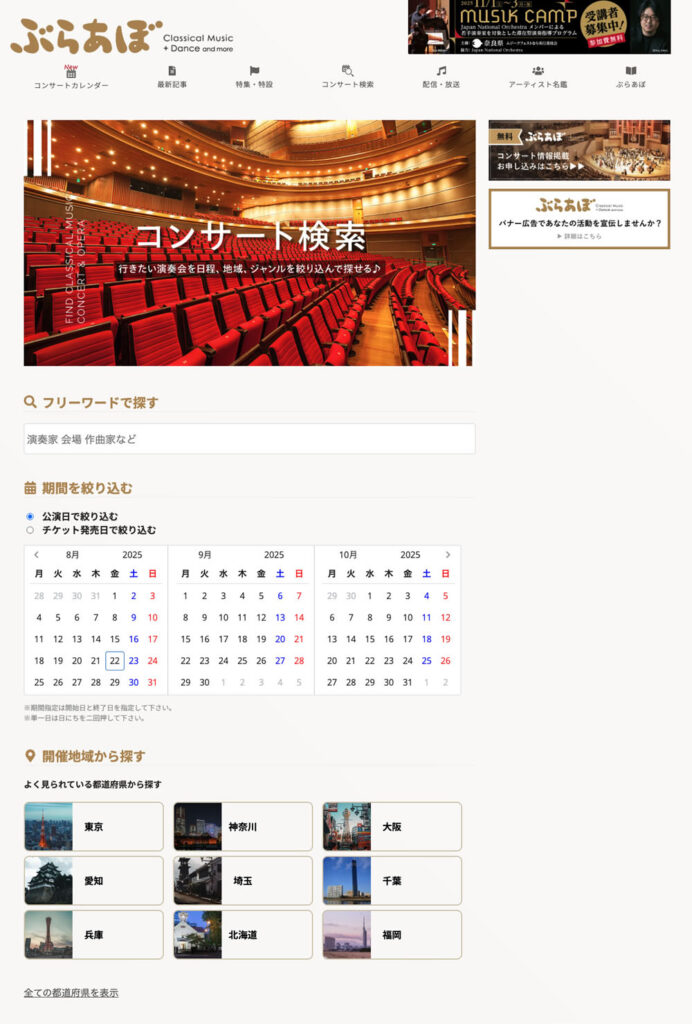The image size is (692, 1024).
Task: Open the コンサートカレンダー nav item
Action: (71, 78)
